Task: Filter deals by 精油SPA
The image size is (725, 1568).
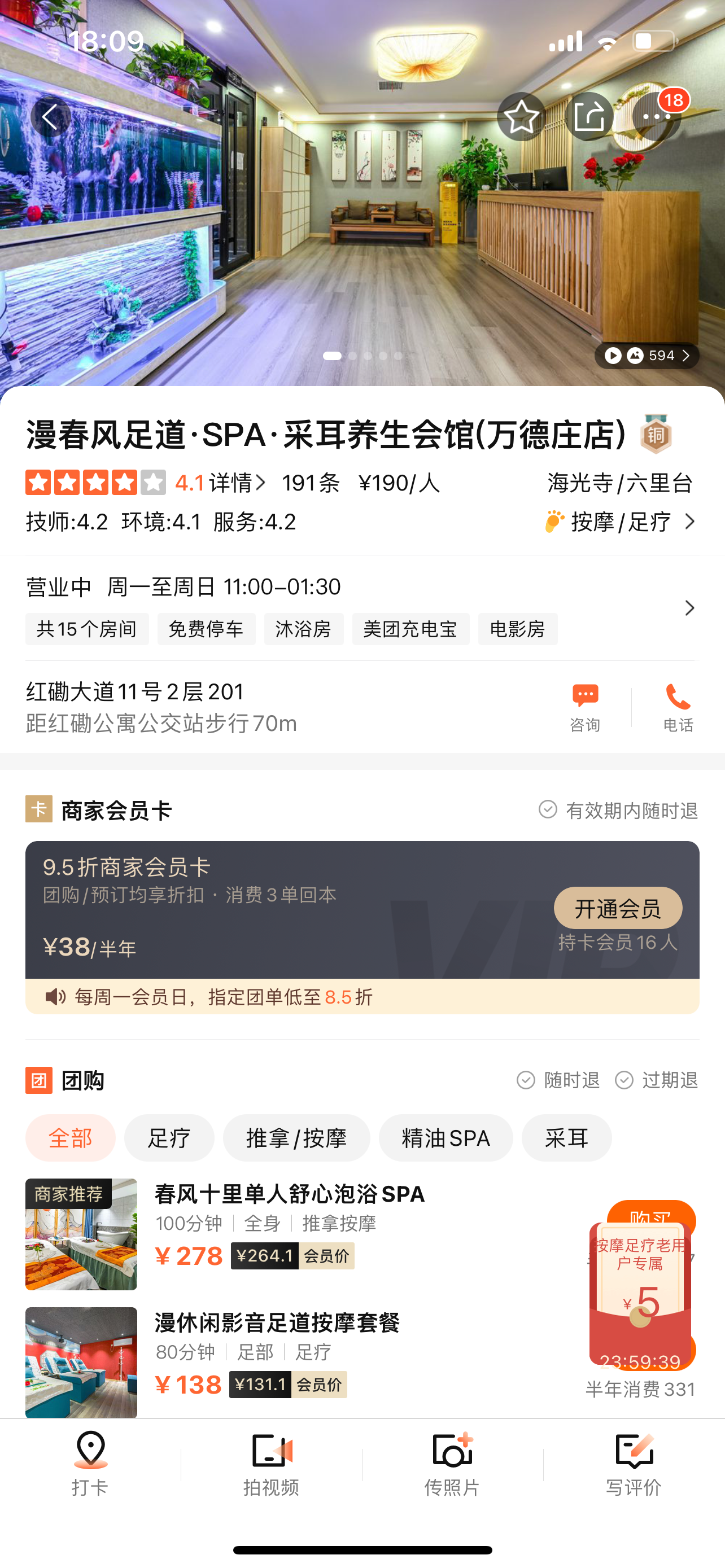Action: (446, 1138)
